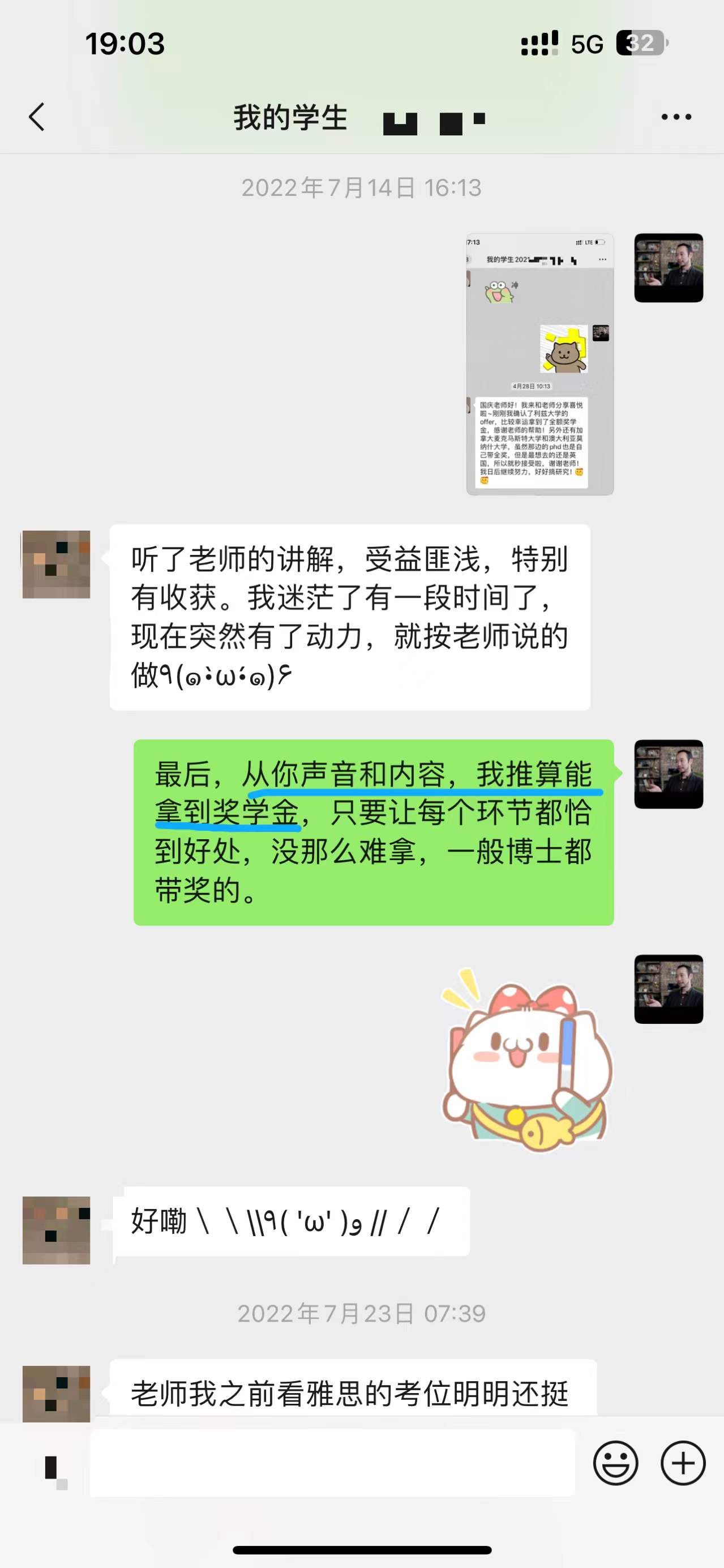Image resolution: width=724 pixels, height=1568 pixels.
Task: Open the plus attachment menu
Action: [x=683, y=1463]
